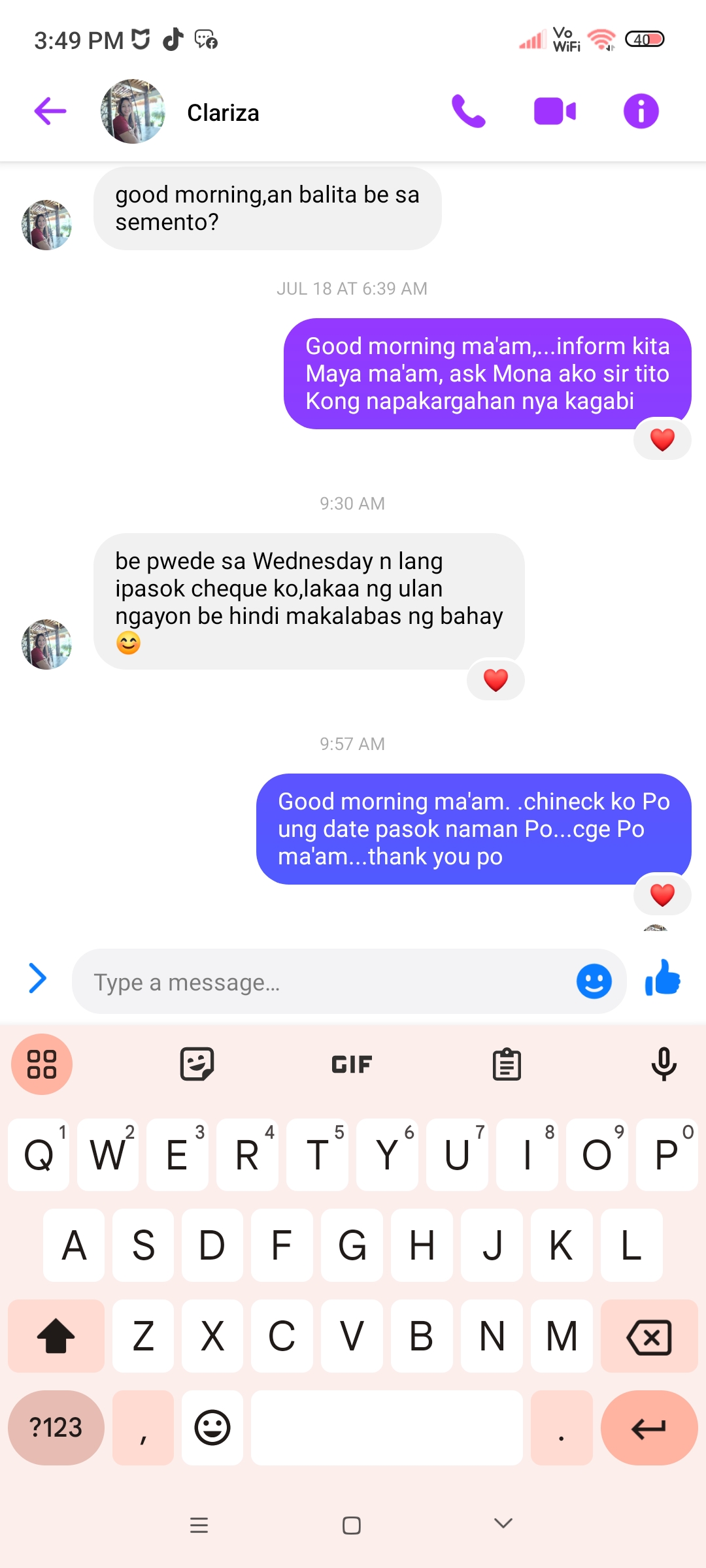Image resolution: width=706 pixels, height=1568 pixels.
Task: Open the keyboard clipboard
Action: pos(507,1064)
